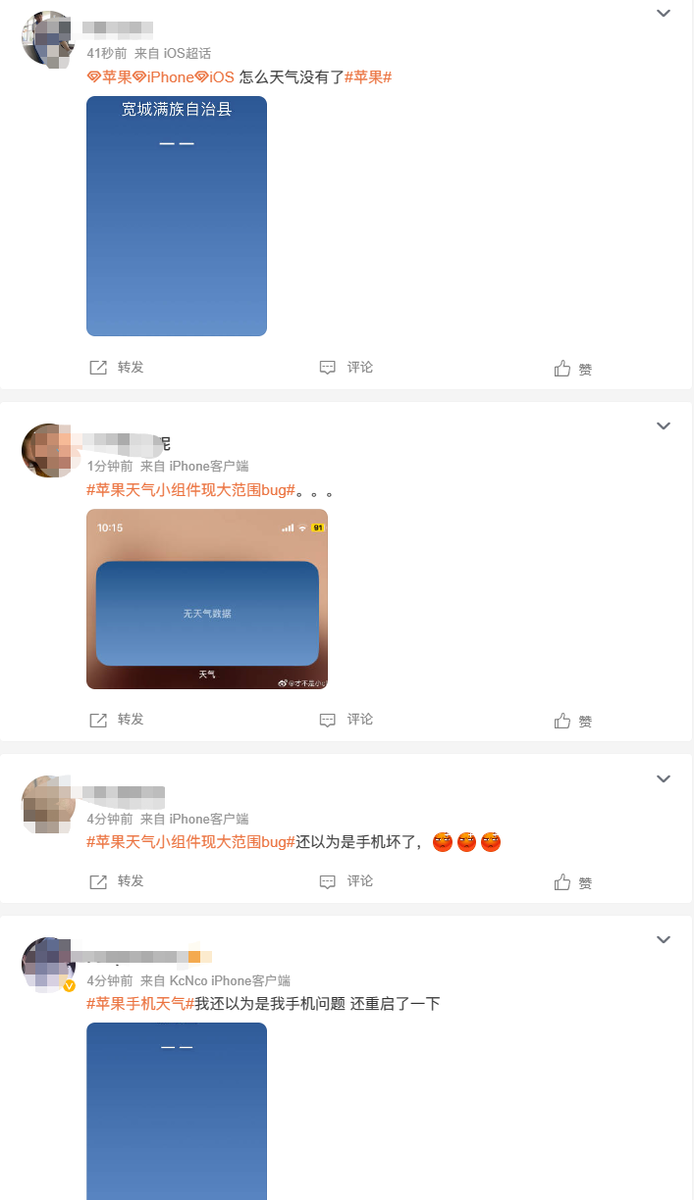Open the #苹果手机天气# hashtag
Image resolution: width=694 pixels, height=1200 pixels.
(140, 1003)
